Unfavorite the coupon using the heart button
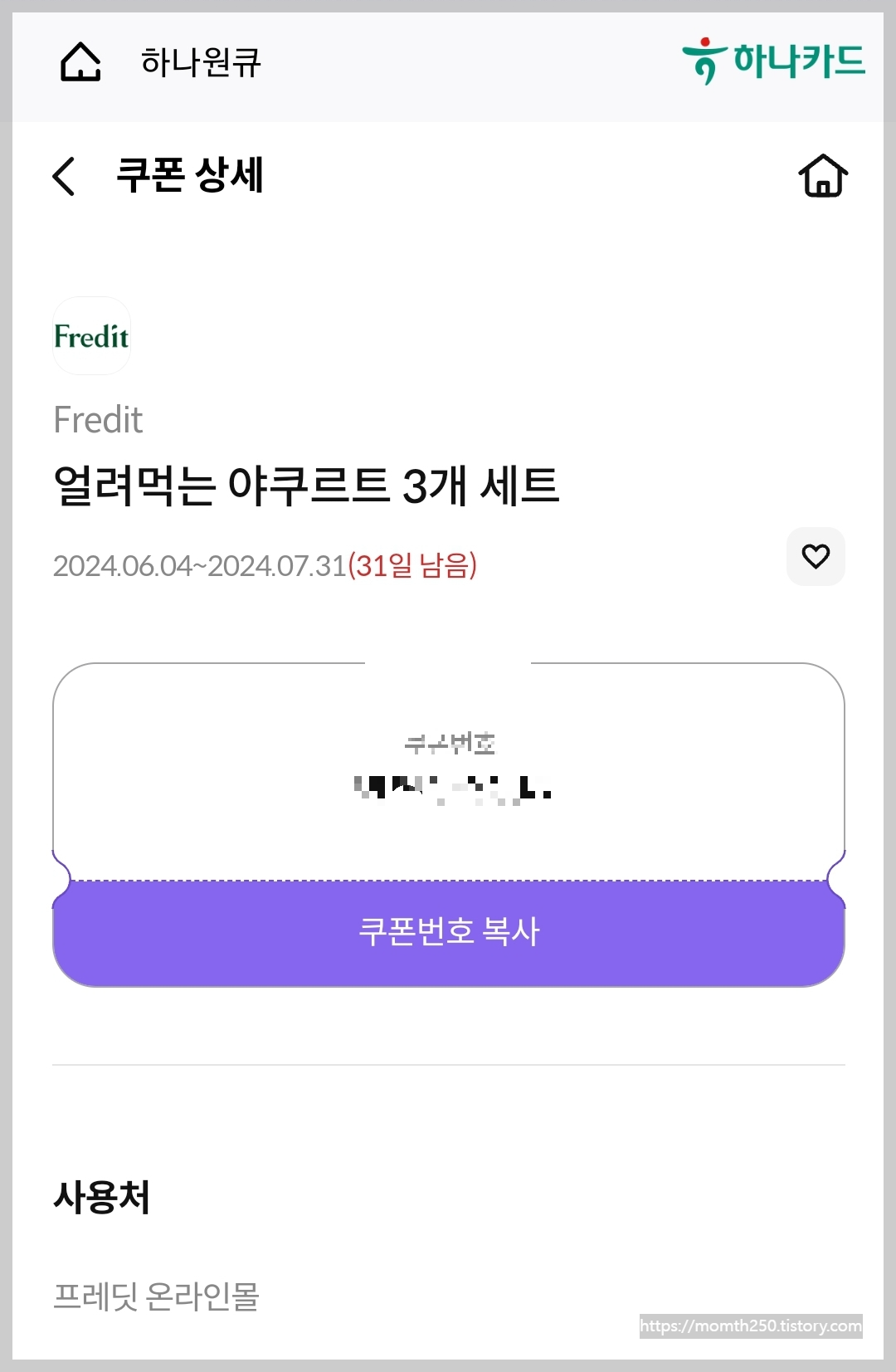 point(816,557)
